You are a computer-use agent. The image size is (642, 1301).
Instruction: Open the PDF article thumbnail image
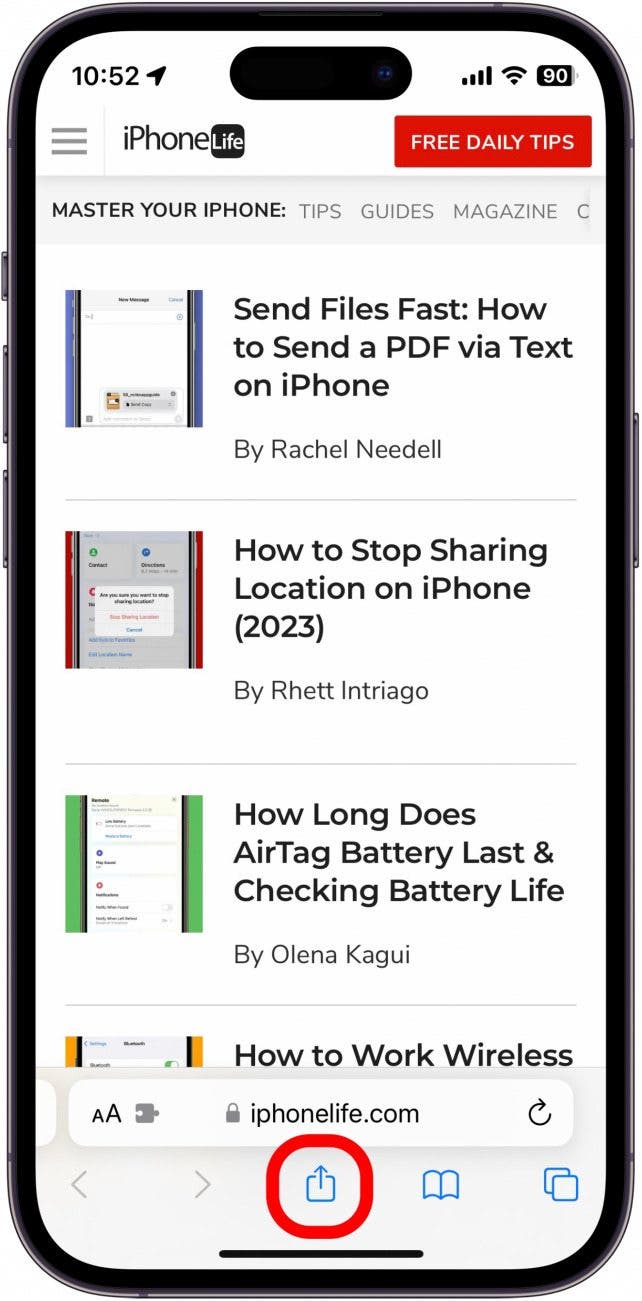(x=134, y=358)
